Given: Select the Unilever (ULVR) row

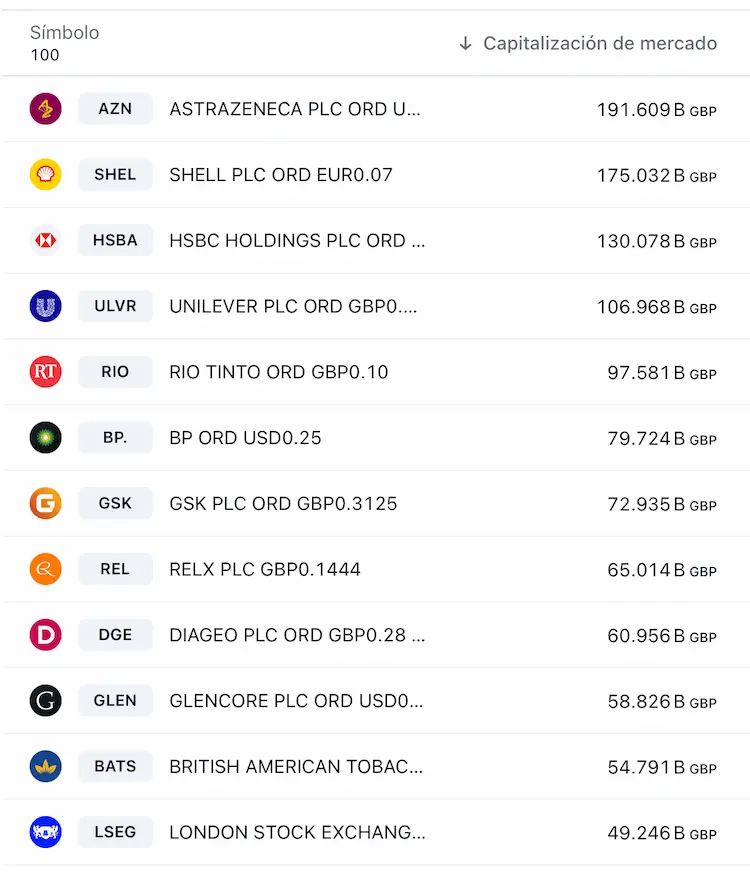Looking at the screenshot, I should click(293, 307).
